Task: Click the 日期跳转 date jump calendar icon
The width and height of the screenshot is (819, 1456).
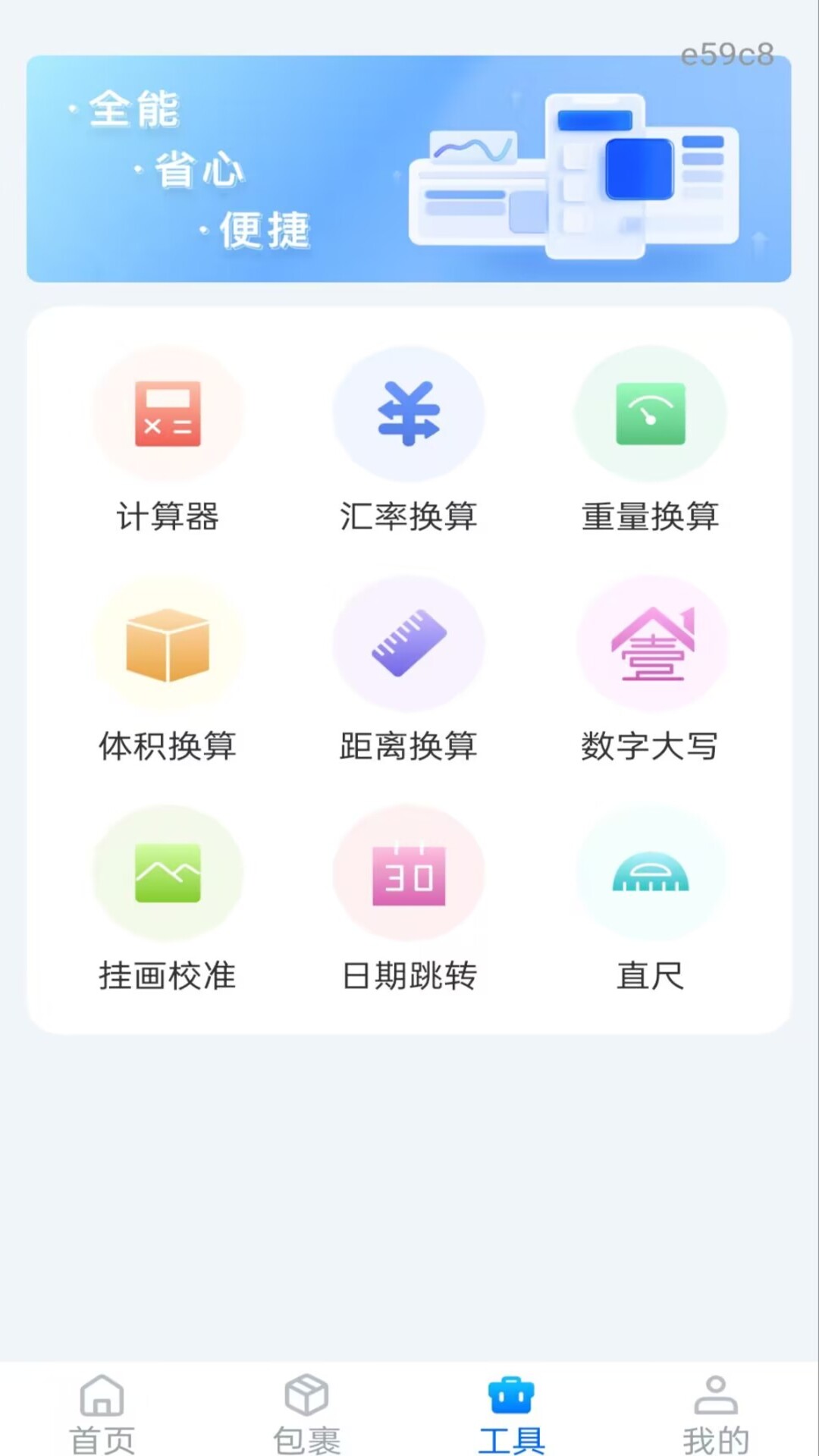Action: coord(409,874)
